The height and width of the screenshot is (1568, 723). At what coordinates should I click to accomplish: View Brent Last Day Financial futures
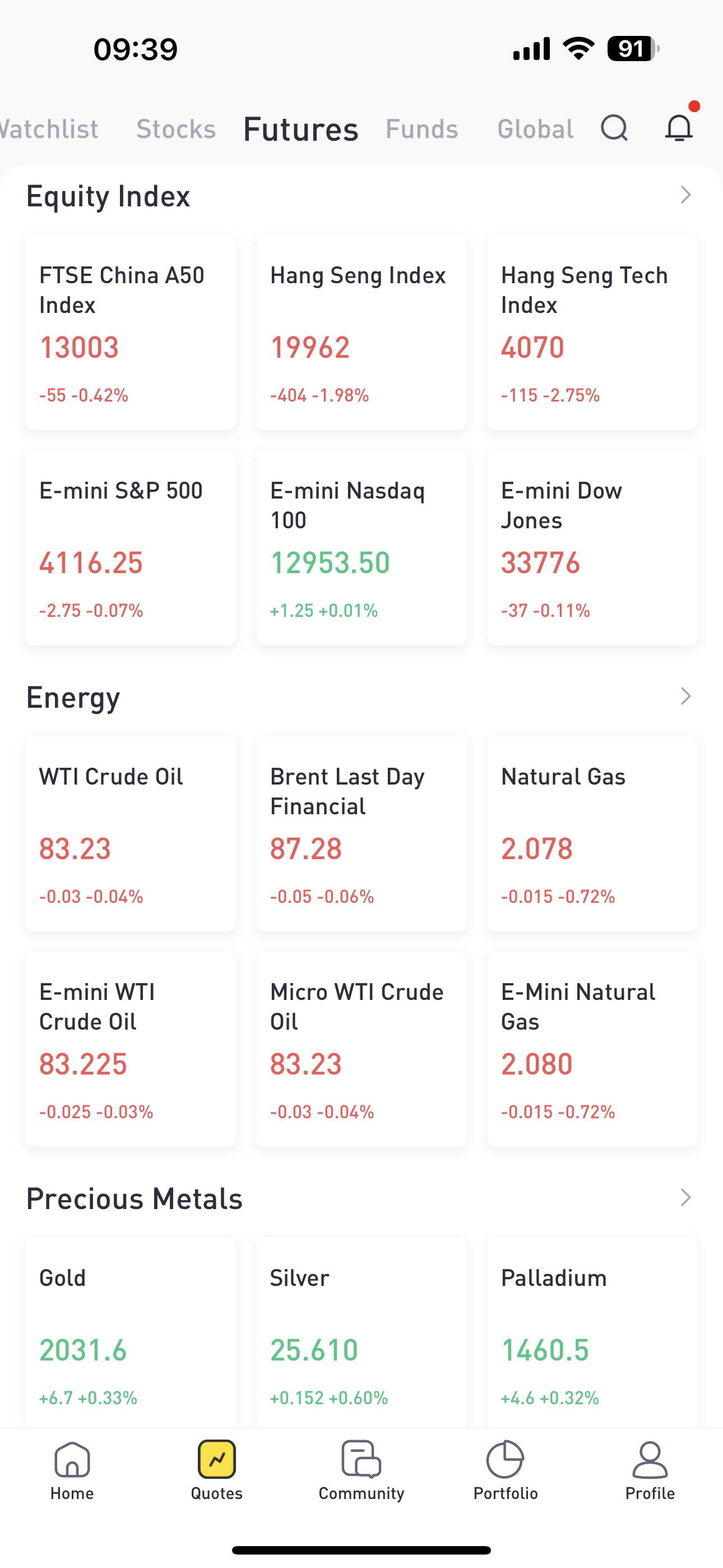pyautogui.click(x=361, y=834)
